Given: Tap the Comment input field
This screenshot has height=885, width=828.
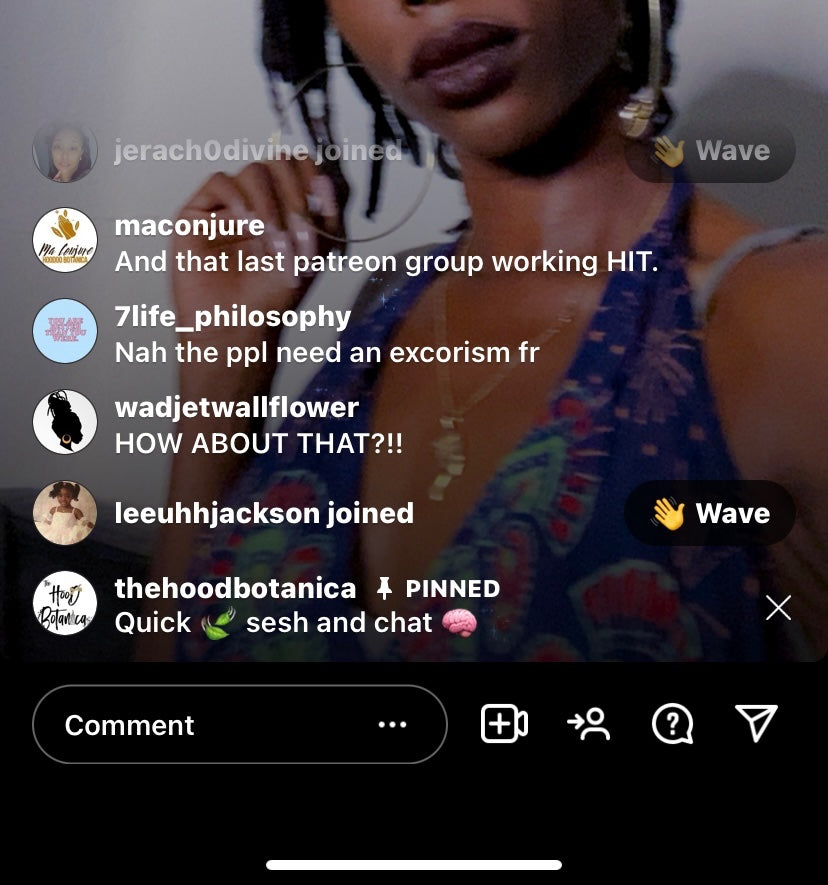Looking at the screenshot, I should [x=200, y=725].
